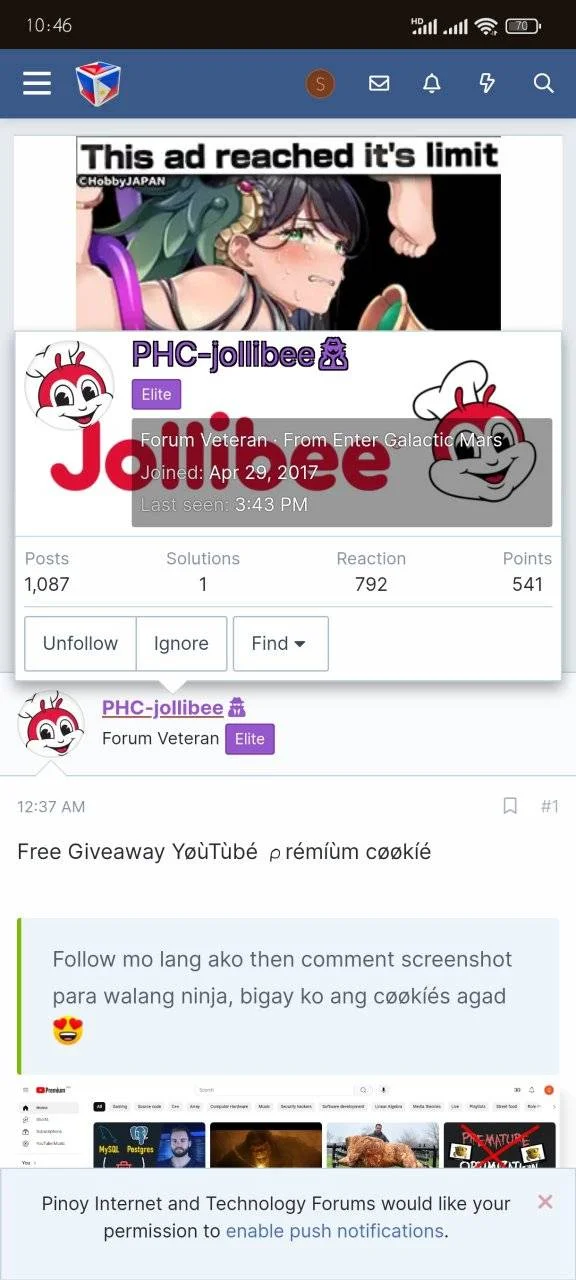The width and height of the screenshot is (576, 1280).
Task: Open the alerts bell
Action: 432,84
